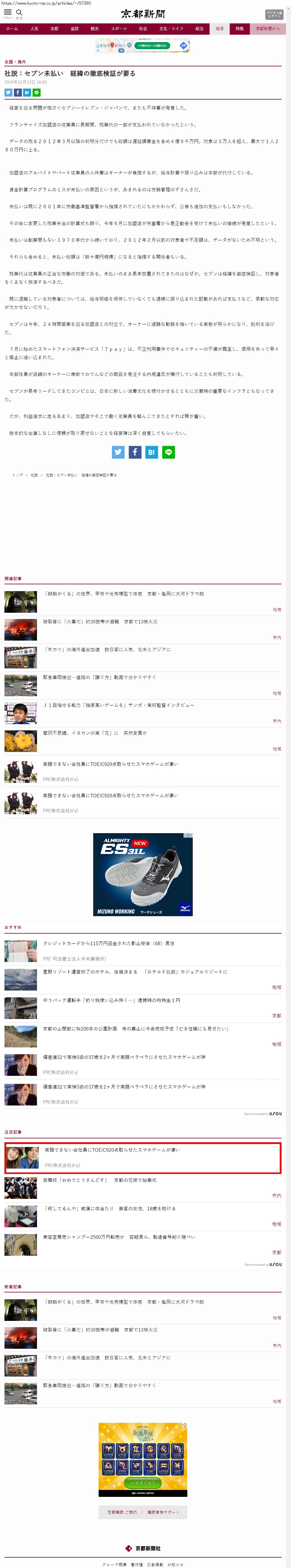
Task: Share via the LINE icon under the headline
Action: click(36, 92)
